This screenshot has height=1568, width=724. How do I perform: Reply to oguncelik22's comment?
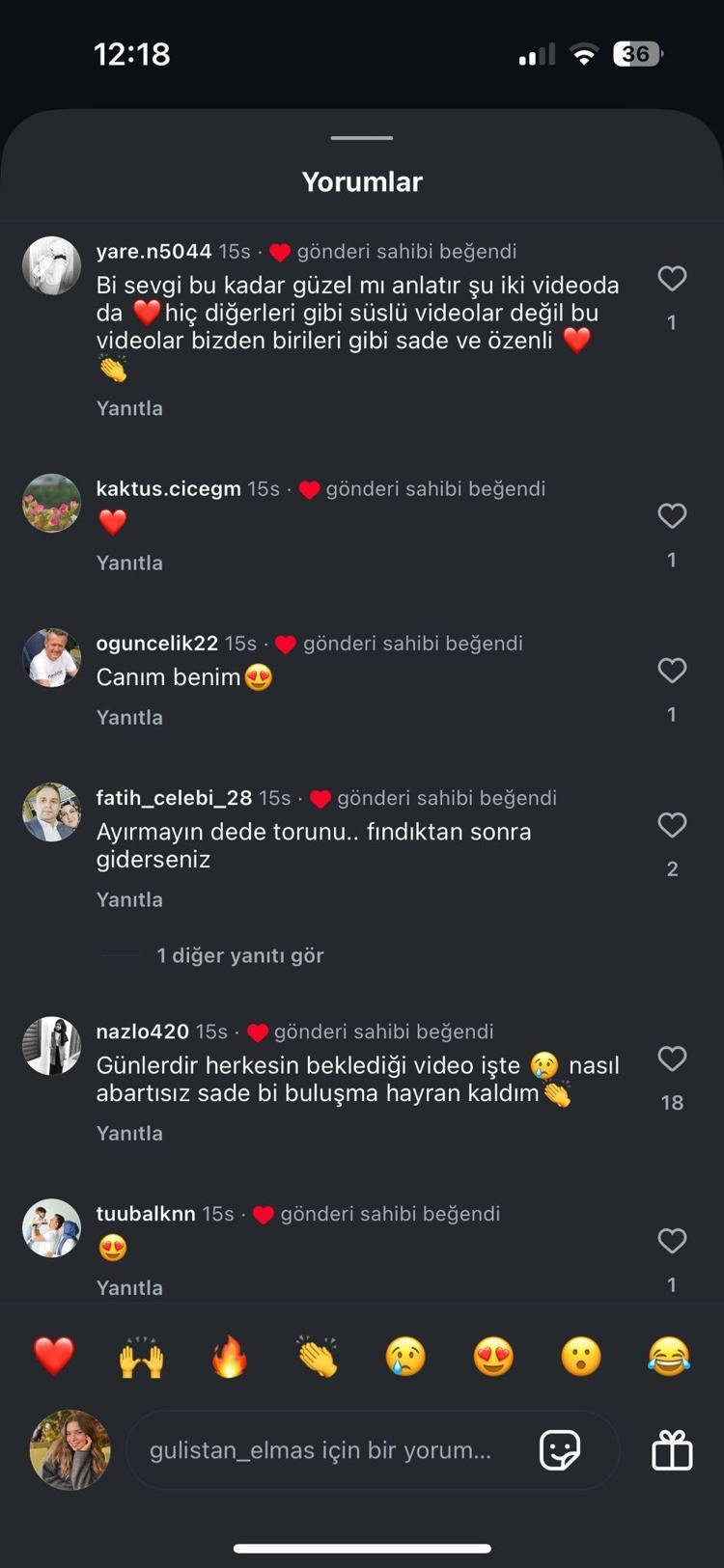(x=129, y=717)
